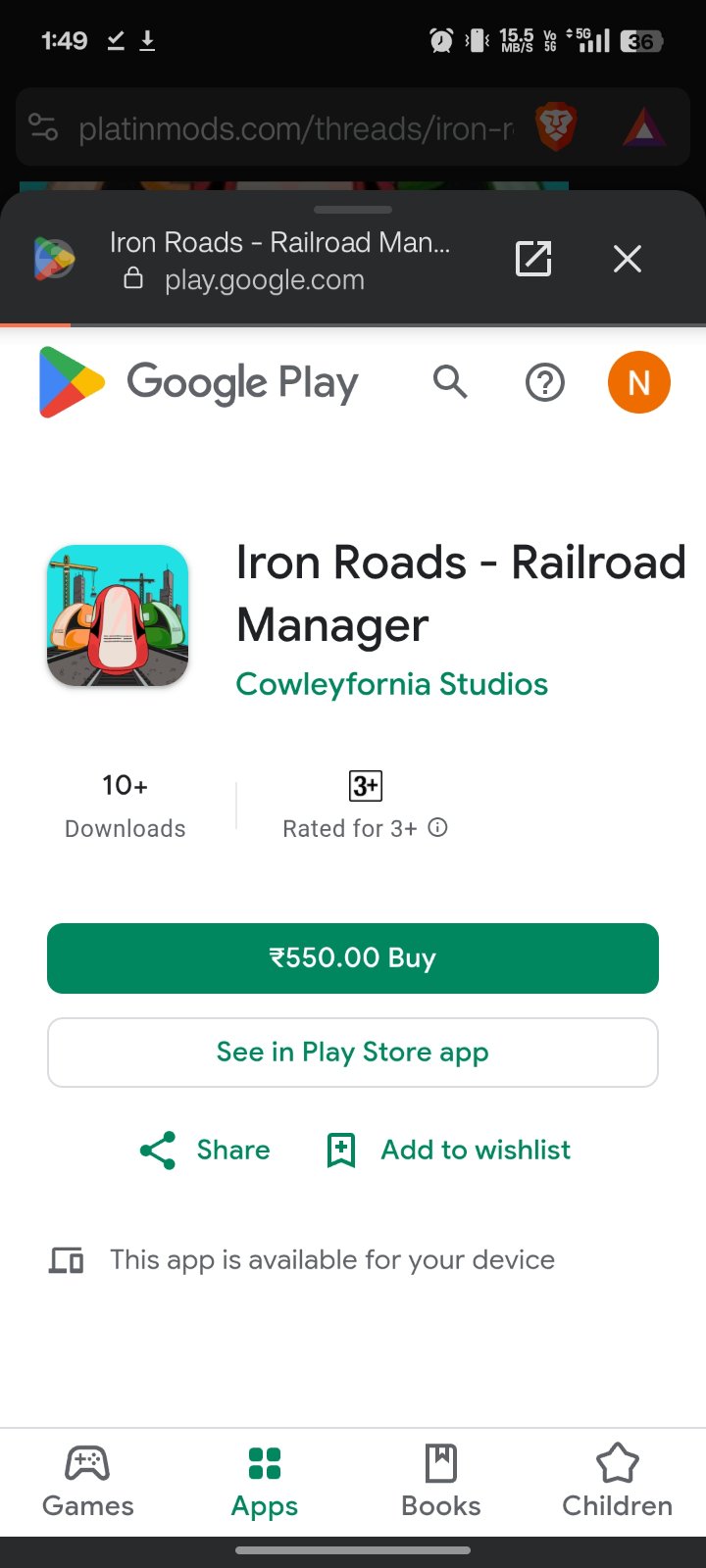Viewport: 706px width, 1568px height.
Task: Open the preview page in a new tab
Action: (533, 259)
